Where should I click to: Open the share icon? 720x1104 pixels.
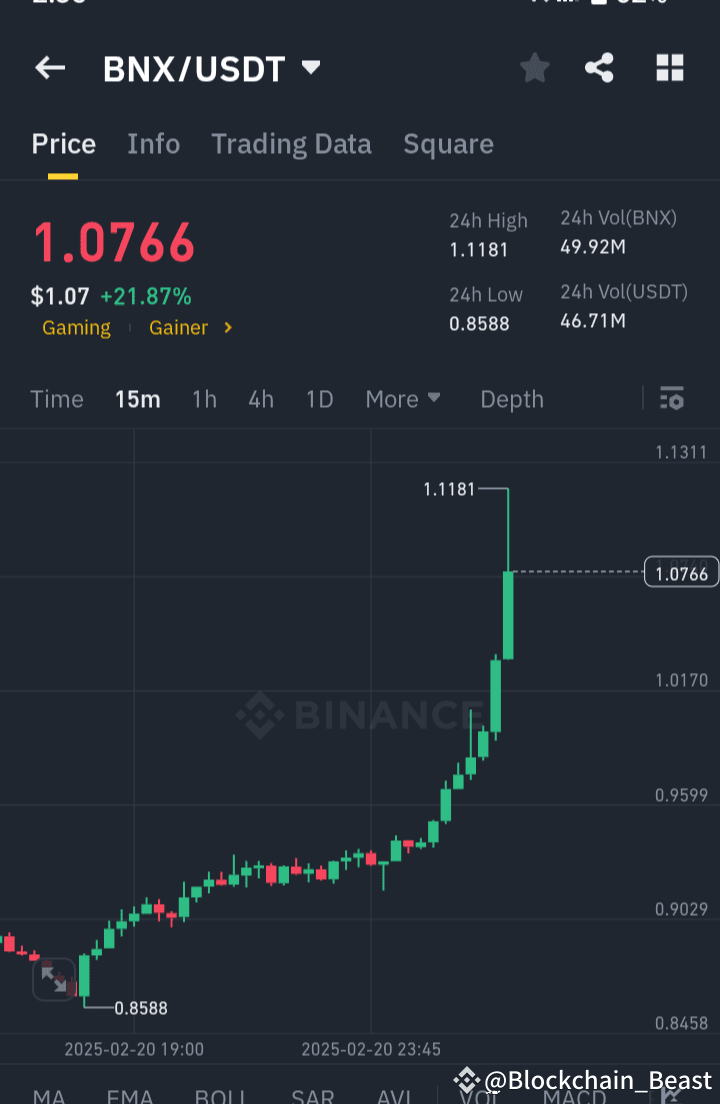[x=599, y=67]
